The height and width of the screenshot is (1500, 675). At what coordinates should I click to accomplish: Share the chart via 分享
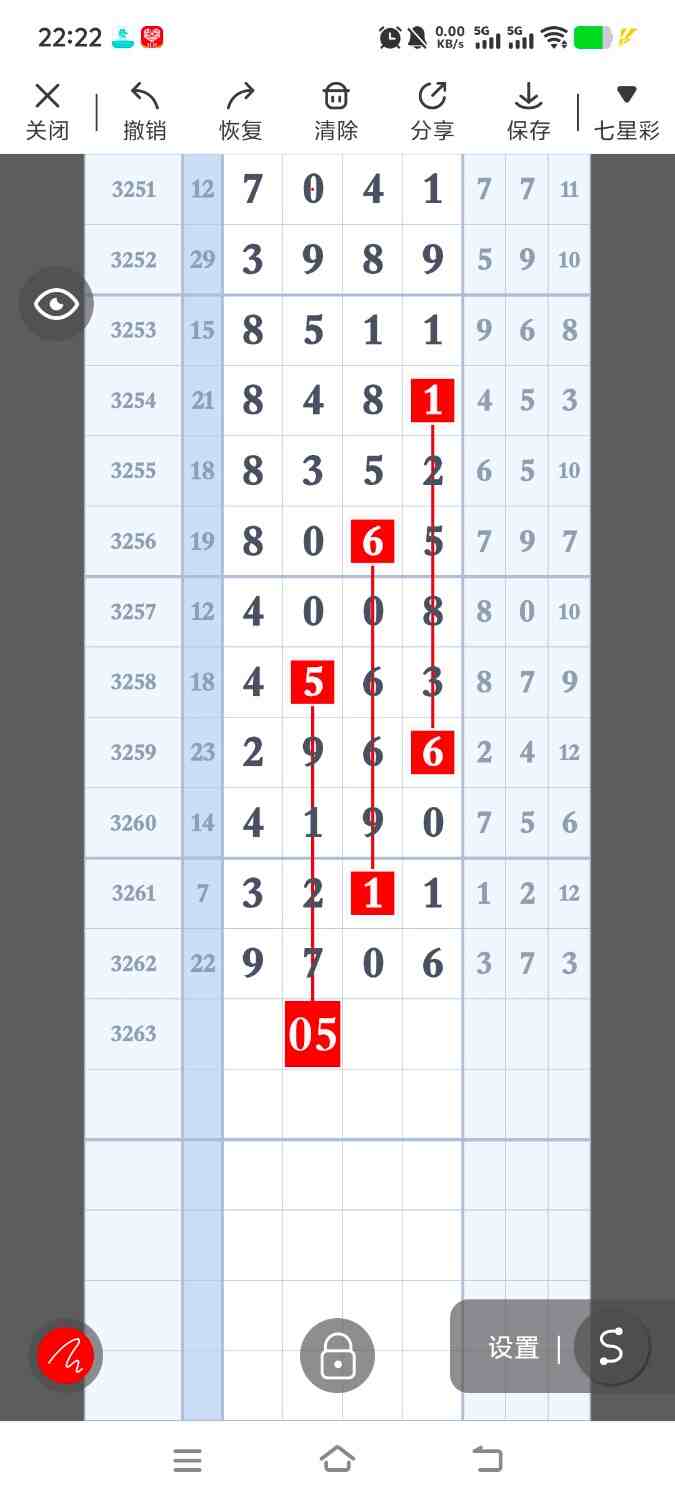tap(432, 111)
